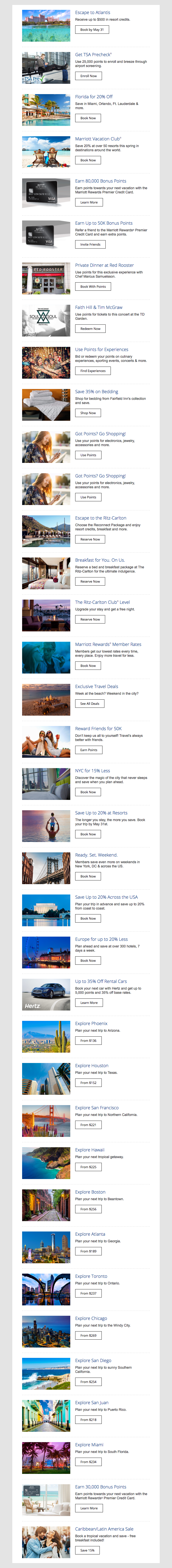Tap Book by May 31 for Atlantis

92,29
